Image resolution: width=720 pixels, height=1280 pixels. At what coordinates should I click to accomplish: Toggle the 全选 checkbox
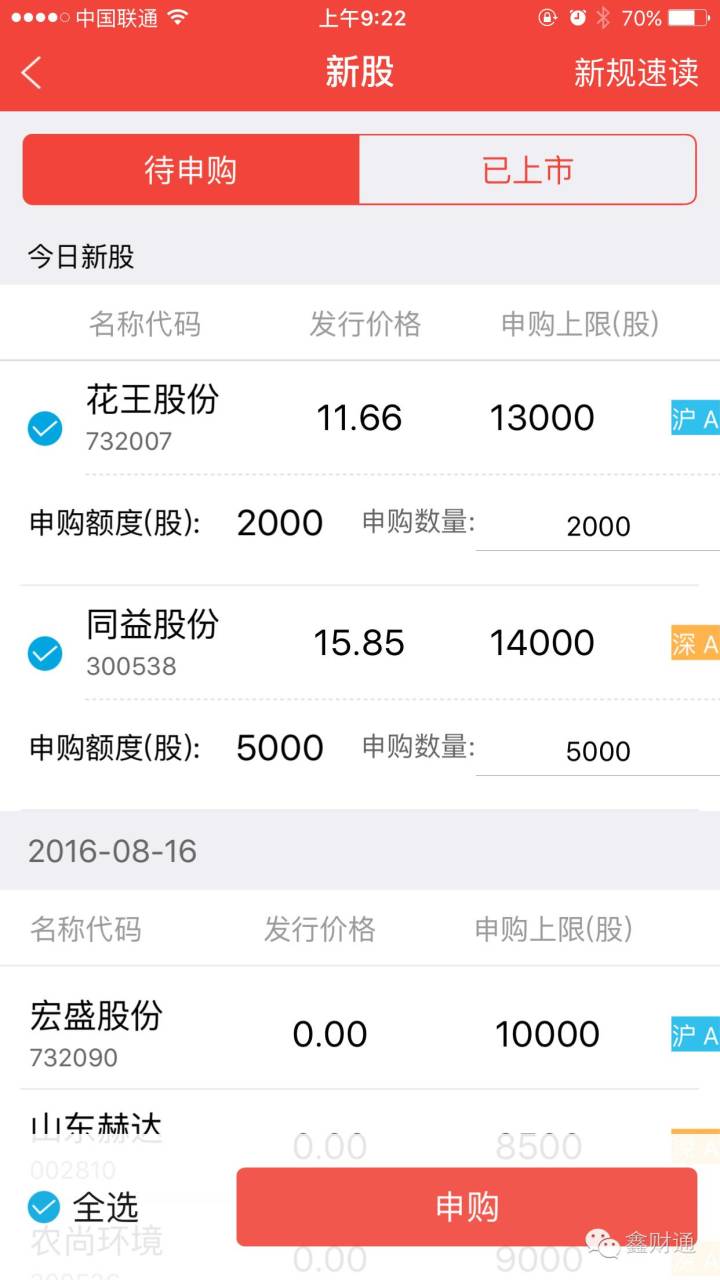click(x=44, y=1206)
